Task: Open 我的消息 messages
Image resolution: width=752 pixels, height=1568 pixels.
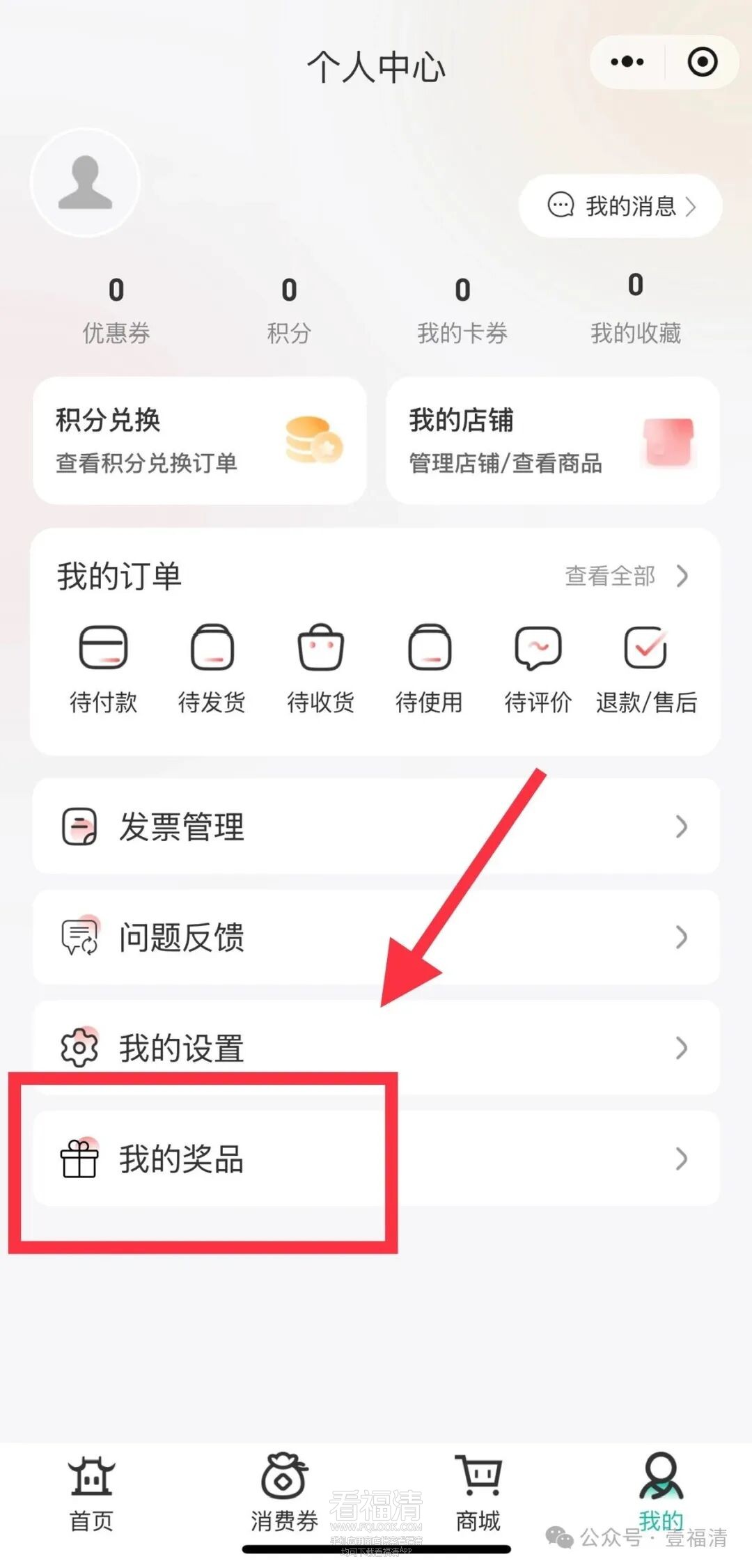Action: point(620,206)
